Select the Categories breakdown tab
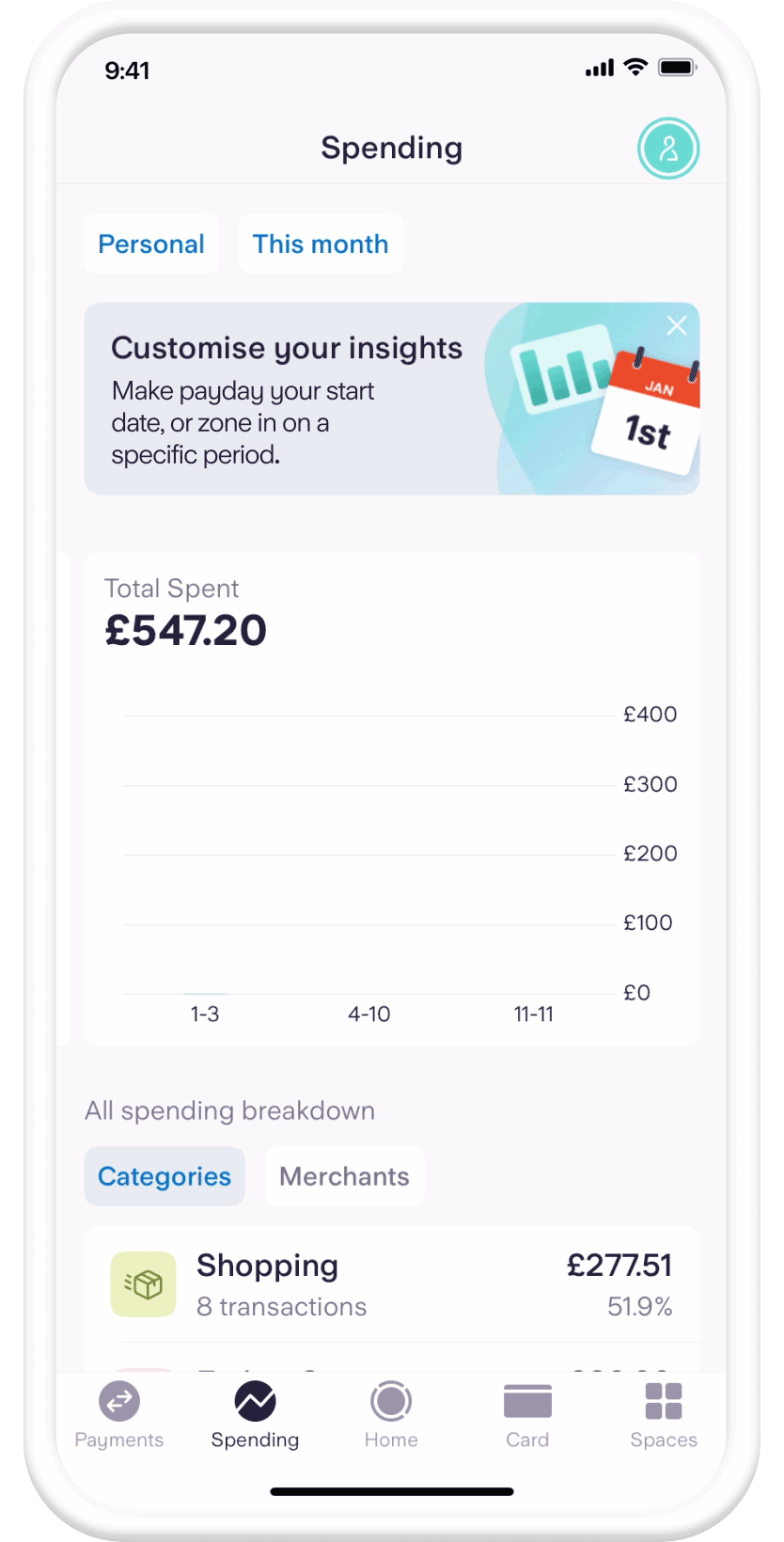 (x=165, y=1176)
